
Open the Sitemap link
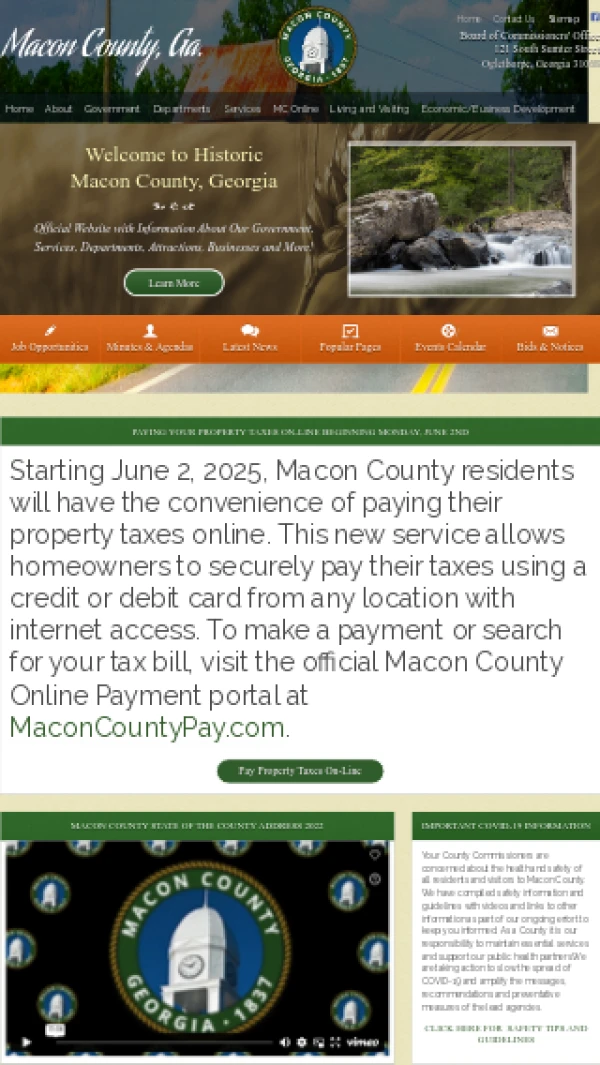[x=563, y=19]
